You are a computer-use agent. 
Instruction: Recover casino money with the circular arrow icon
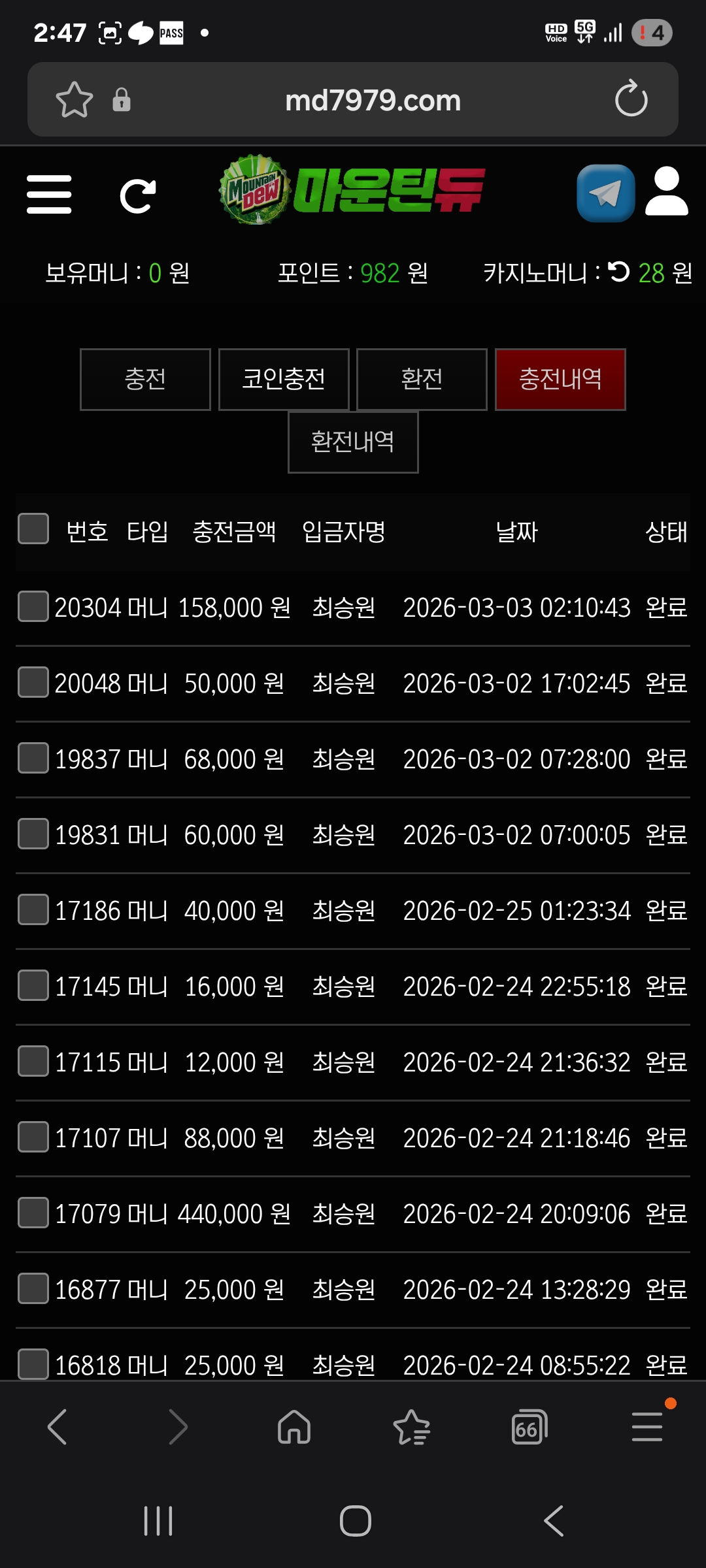pyautogui.click(x=618, y=272)
